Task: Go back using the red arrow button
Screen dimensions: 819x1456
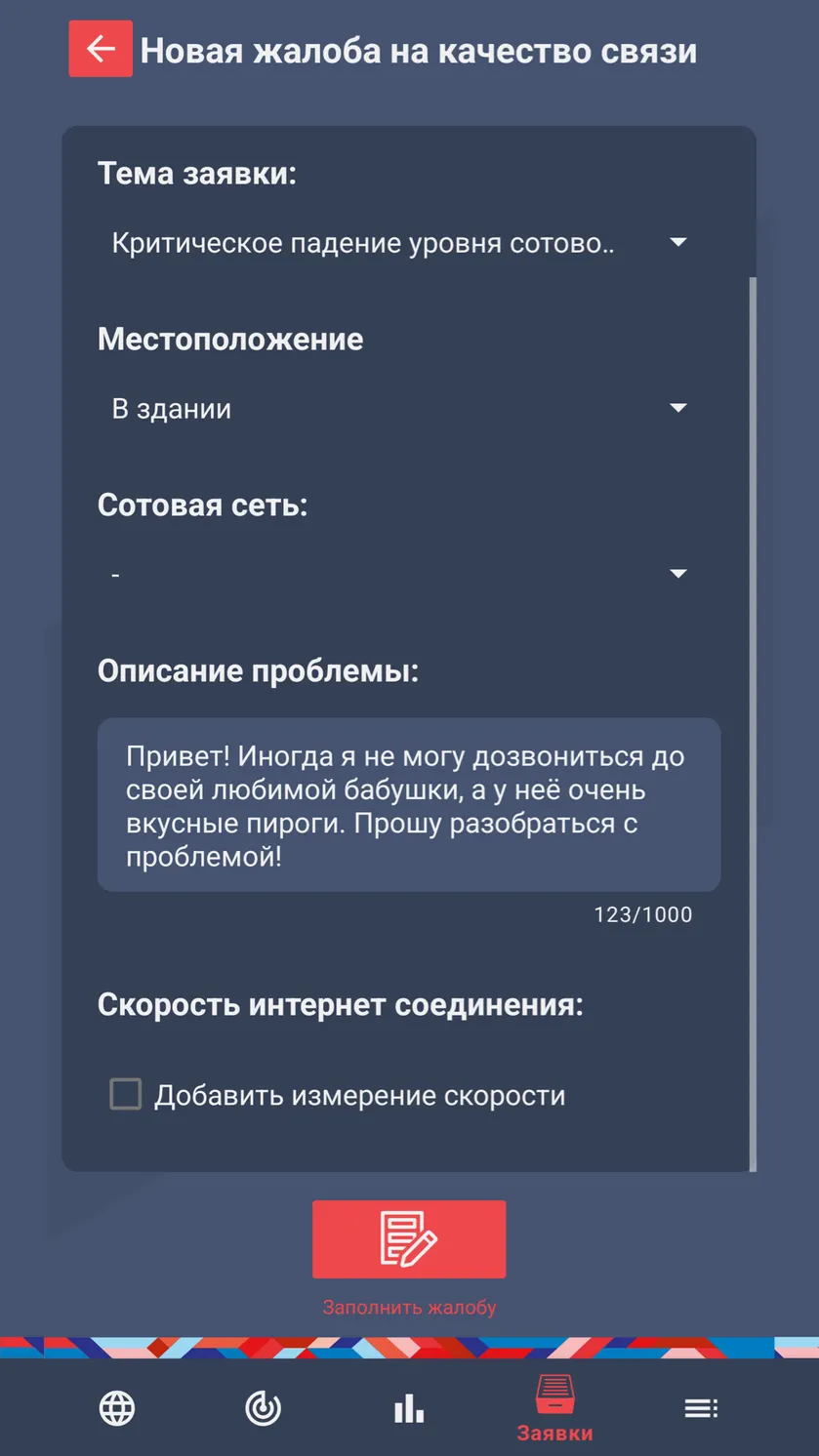Action: 101,49
